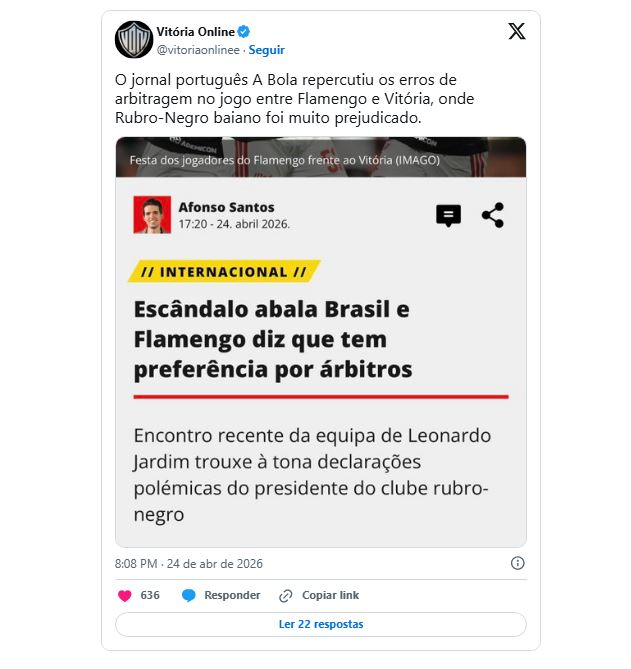The height and width of the screenshot is (669, 631).
Task: Tap Seguir to follow Vitória Online
Action: point(266,49)
